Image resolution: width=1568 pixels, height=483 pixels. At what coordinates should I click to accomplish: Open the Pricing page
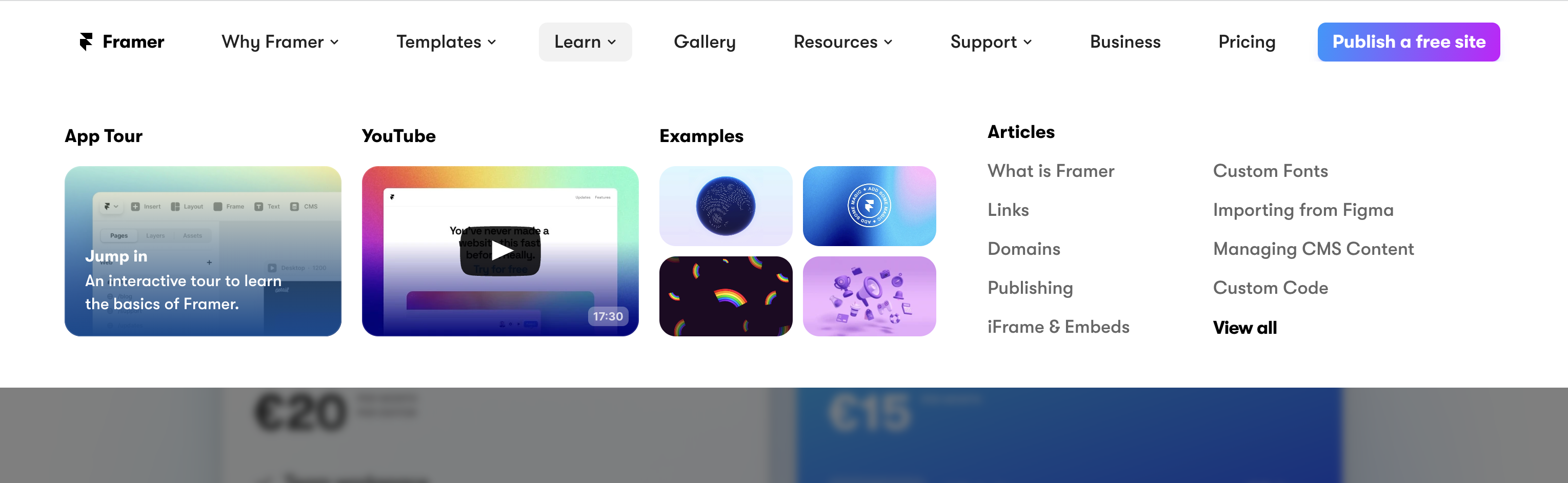pos(1247,42)
